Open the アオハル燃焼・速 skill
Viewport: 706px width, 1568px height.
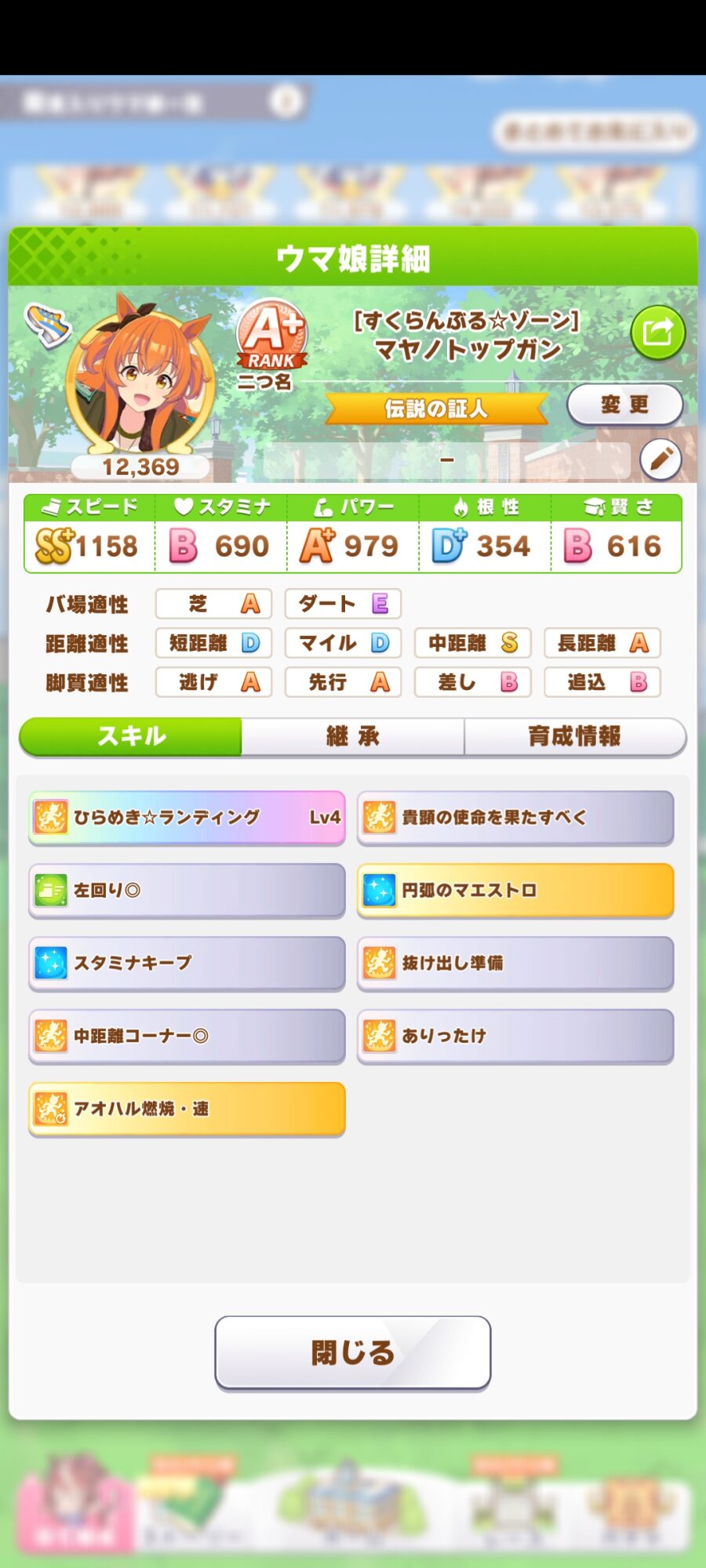tap(187, 1109)
